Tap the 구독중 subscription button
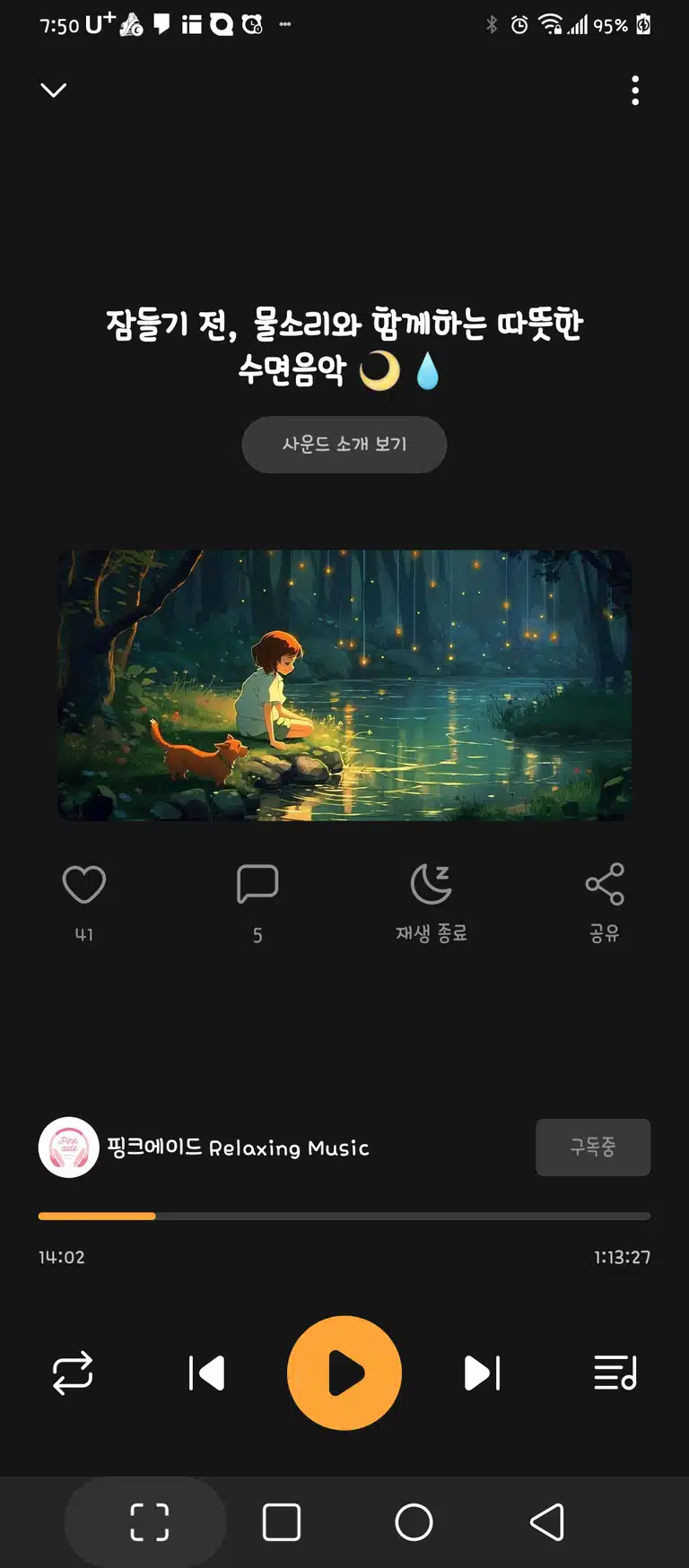This screenshot has width=689, height=1568. [593, 1148]
